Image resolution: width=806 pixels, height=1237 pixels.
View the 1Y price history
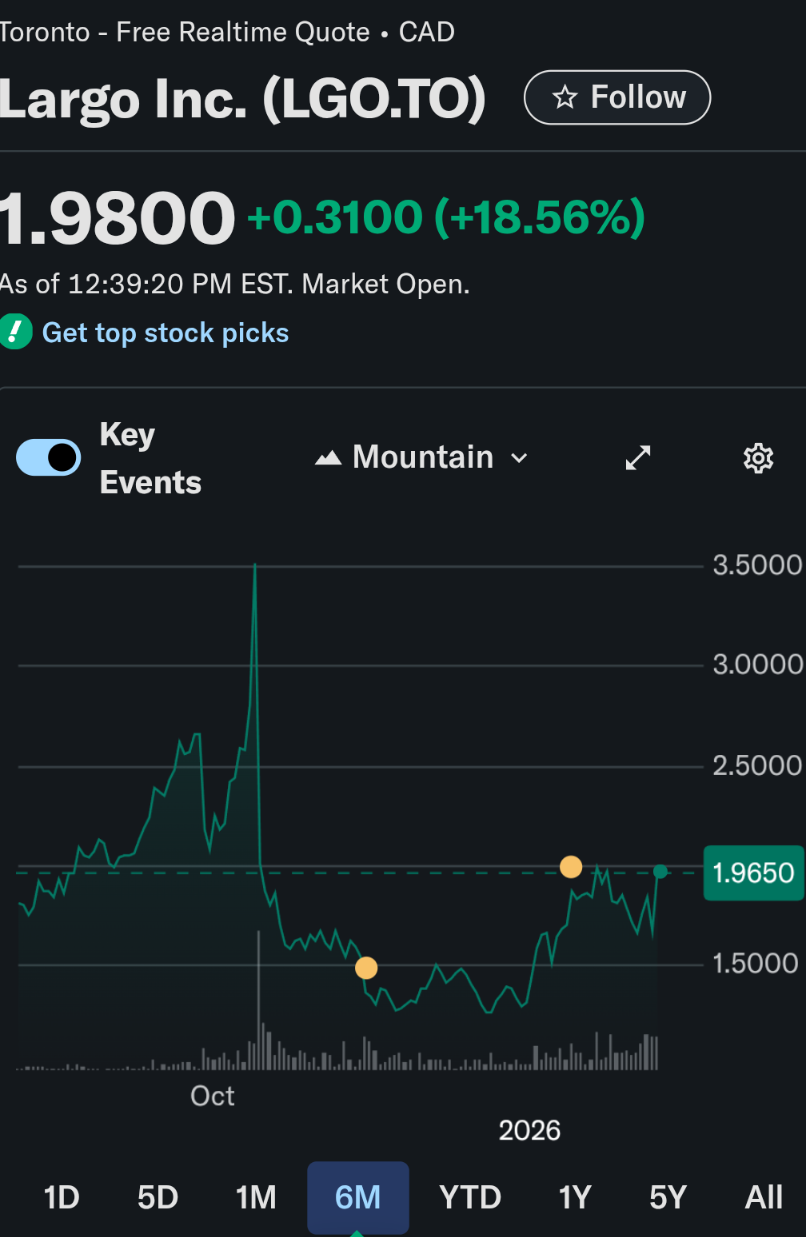(x=575, y=1197)
